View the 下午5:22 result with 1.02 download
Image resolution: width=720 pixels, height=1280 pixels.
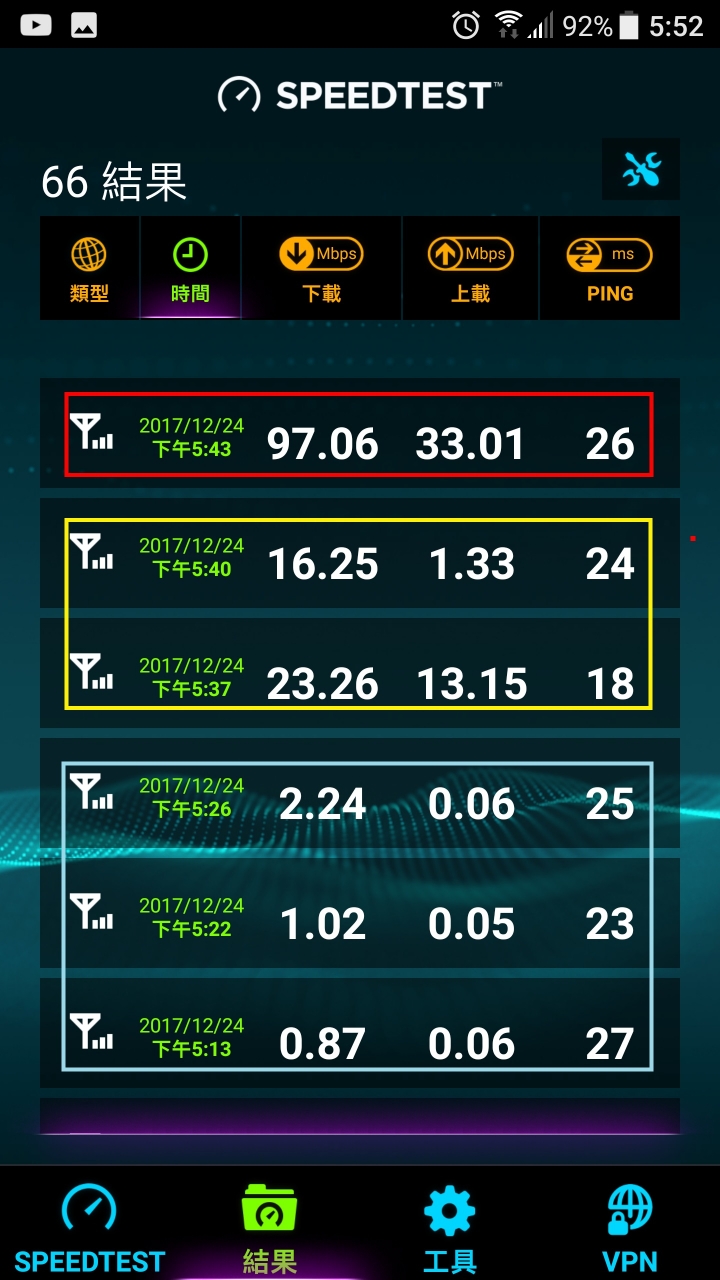[360, 913]
